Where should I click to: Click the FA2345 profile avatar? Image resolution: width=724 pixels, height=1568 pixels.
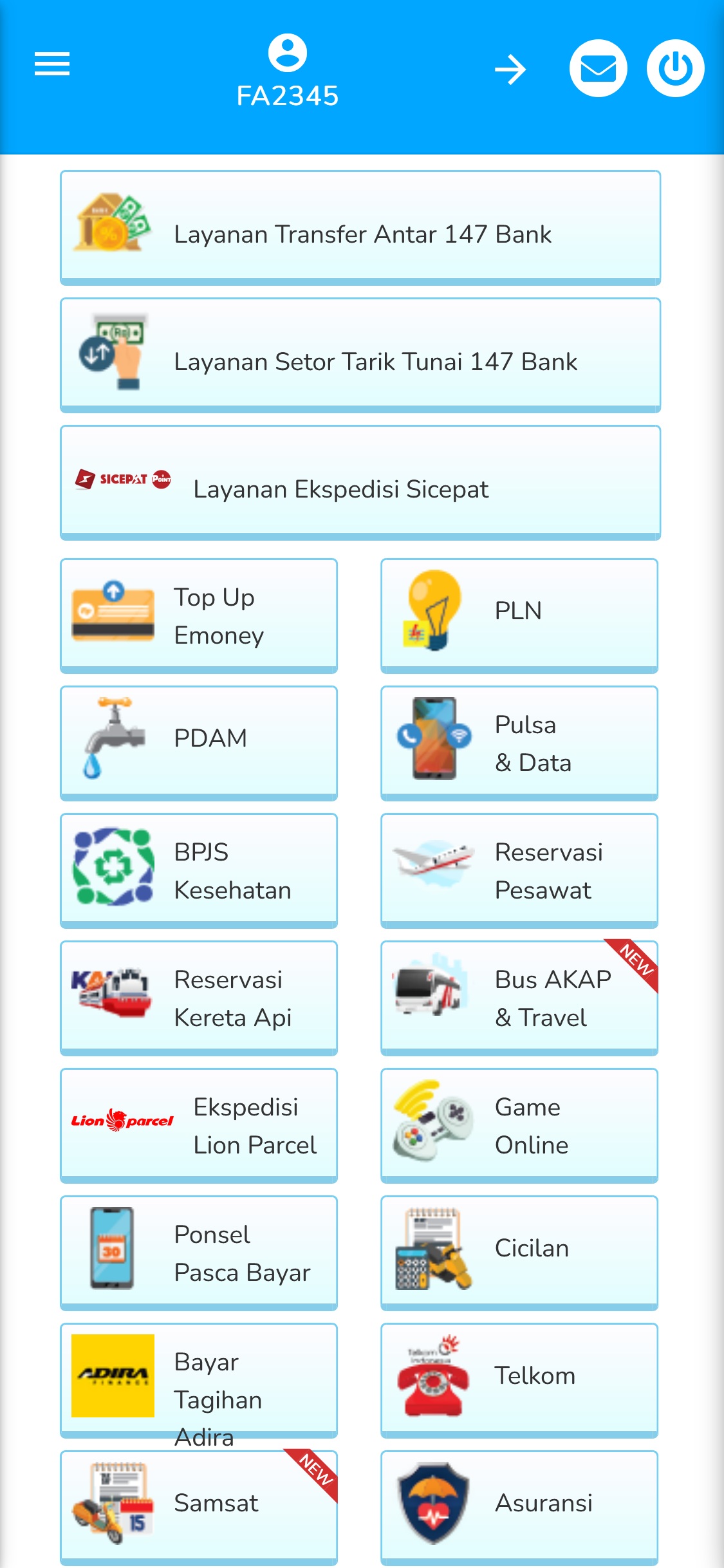[288, 51]
